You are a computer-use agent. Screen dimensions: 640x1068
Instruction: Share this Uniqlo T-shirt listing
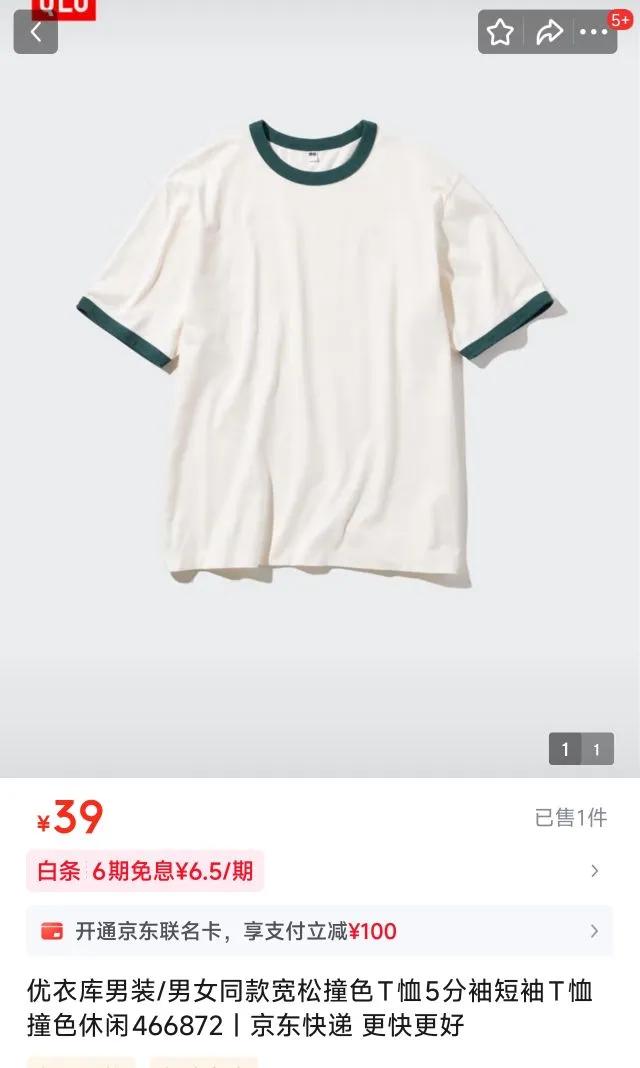[x=549, y=33]
